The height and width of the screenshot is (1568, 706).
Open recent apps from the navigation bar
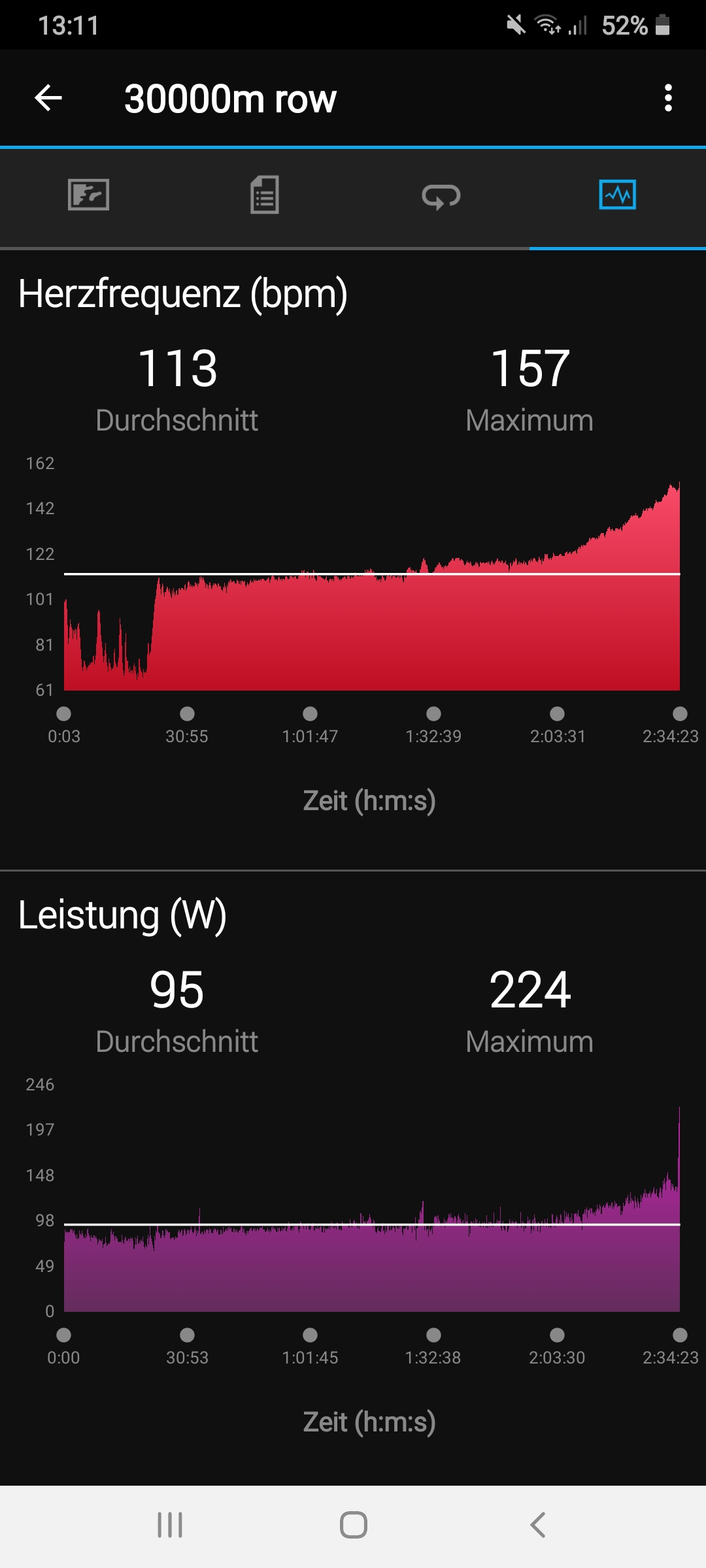(170, 1526)
